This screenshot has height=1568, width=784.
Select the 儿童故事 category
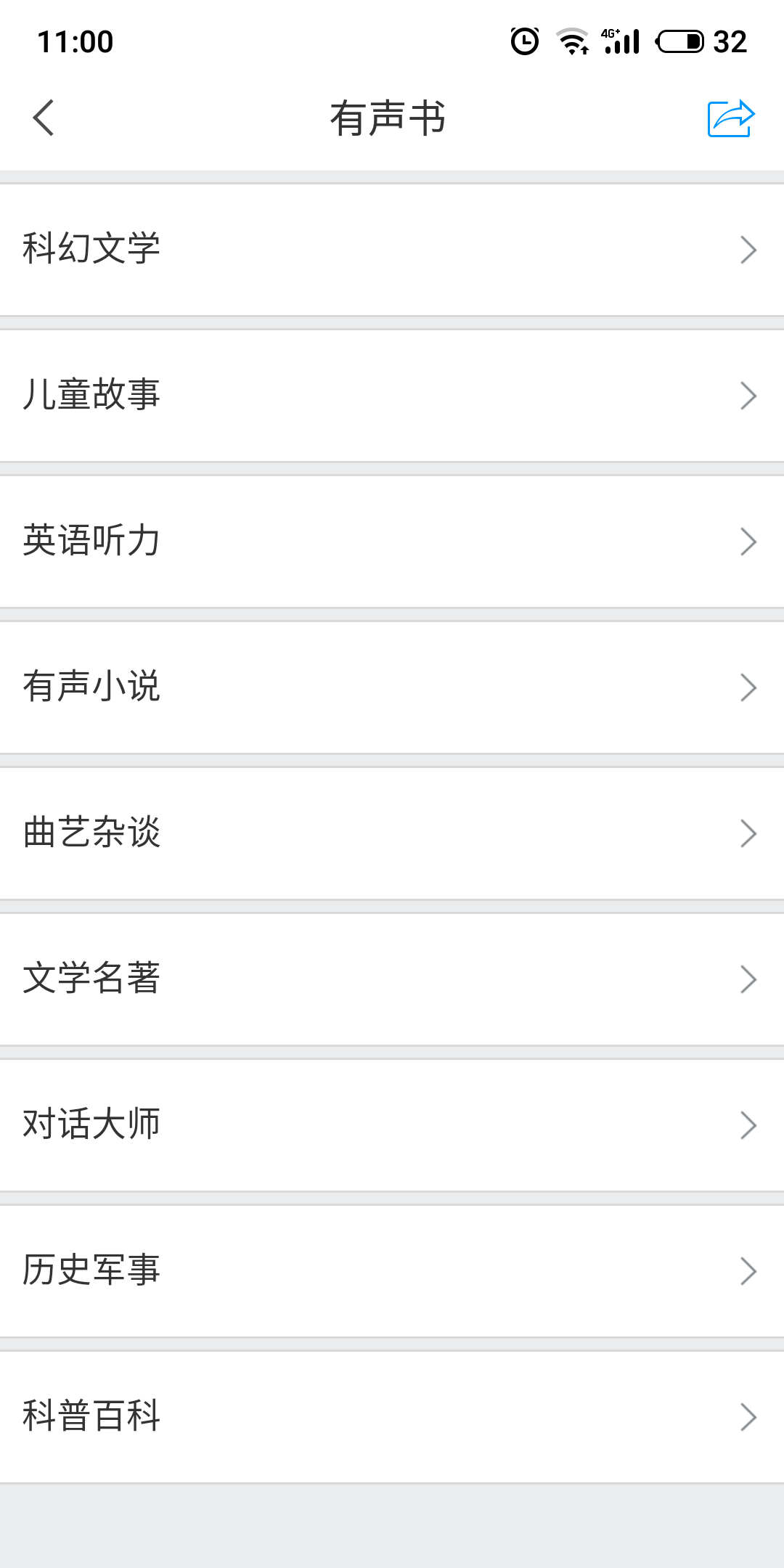[392, 396]
